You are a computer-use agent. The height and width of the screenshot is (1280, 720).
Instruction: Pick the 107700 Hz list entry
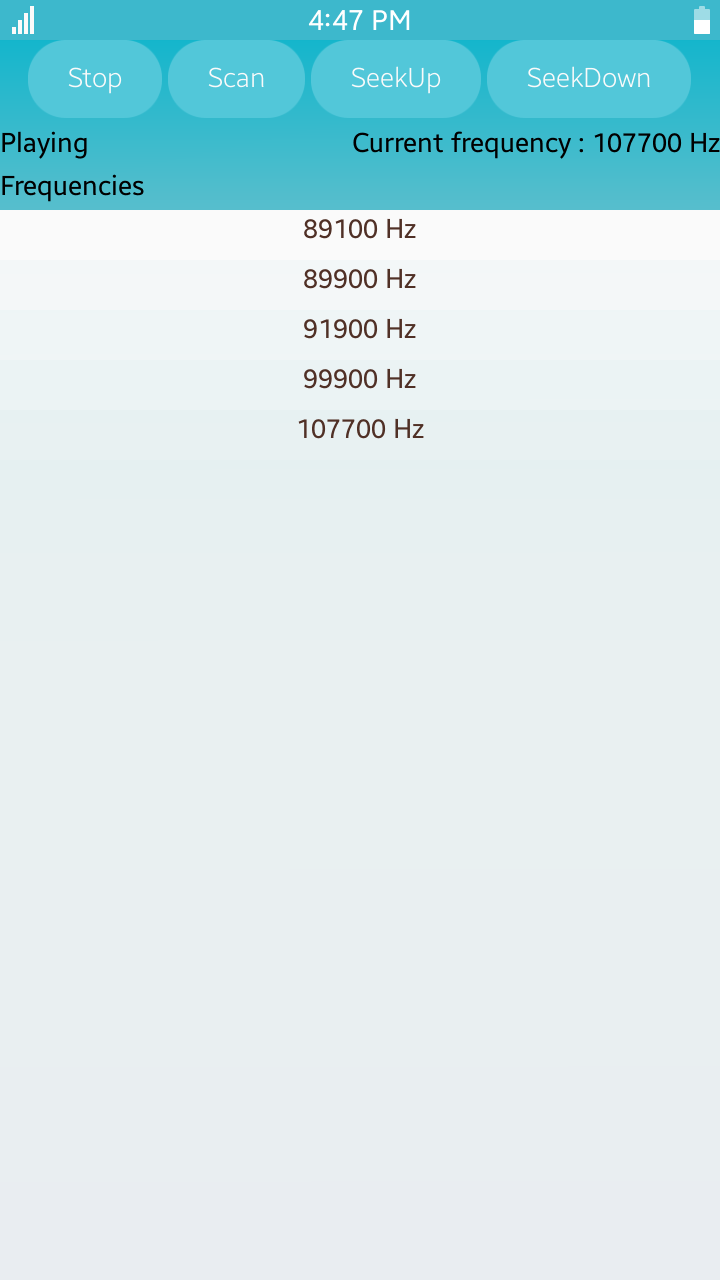pyautogui.click(x=360, y=430)
